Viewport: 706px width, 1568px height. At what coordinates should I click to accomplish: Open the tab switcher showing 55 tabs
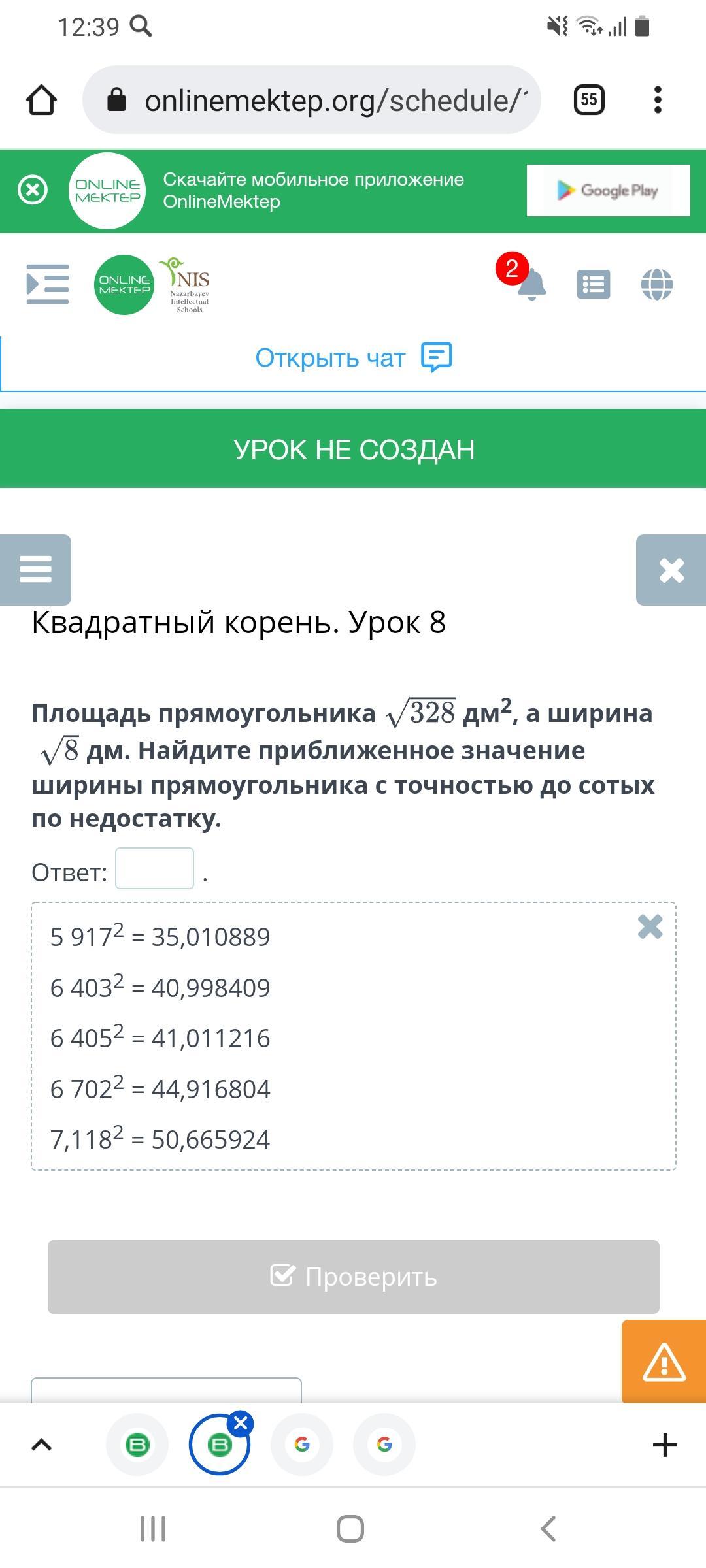pos(588,100)
